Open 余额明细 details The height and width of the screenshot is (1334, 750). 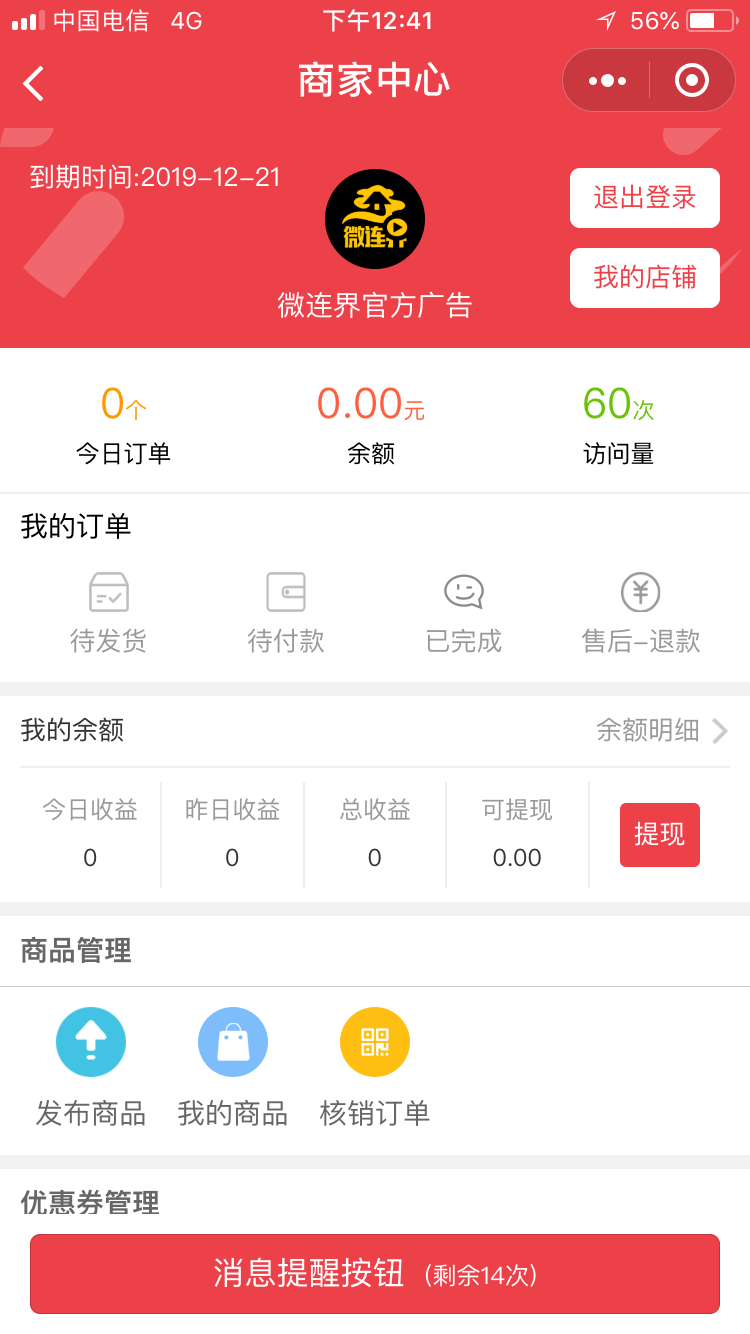point(662,731)
